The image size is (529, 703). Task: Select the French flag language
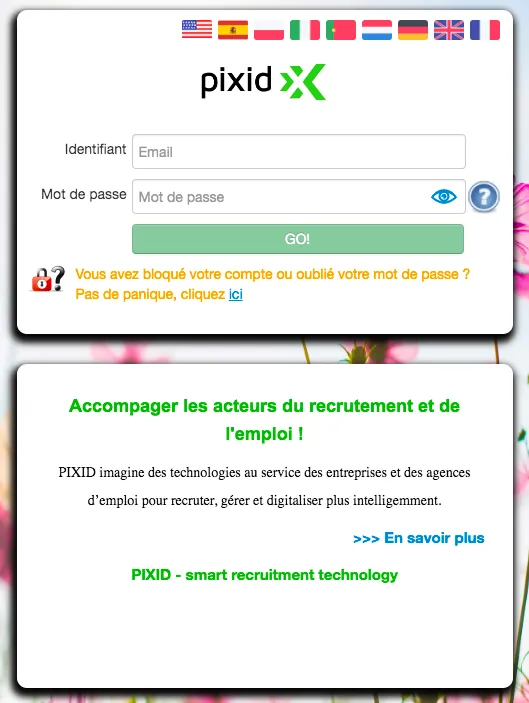(485, 30)
